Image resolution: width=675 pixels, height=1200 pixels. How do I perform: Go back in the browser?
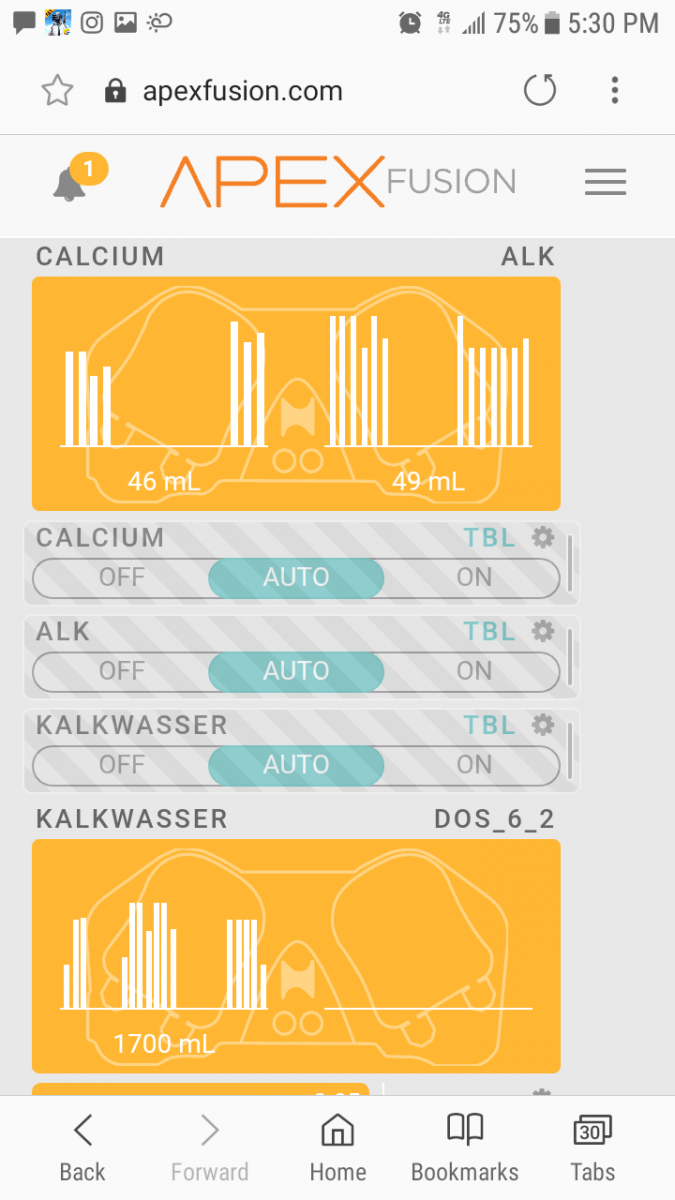point(83,1148)
